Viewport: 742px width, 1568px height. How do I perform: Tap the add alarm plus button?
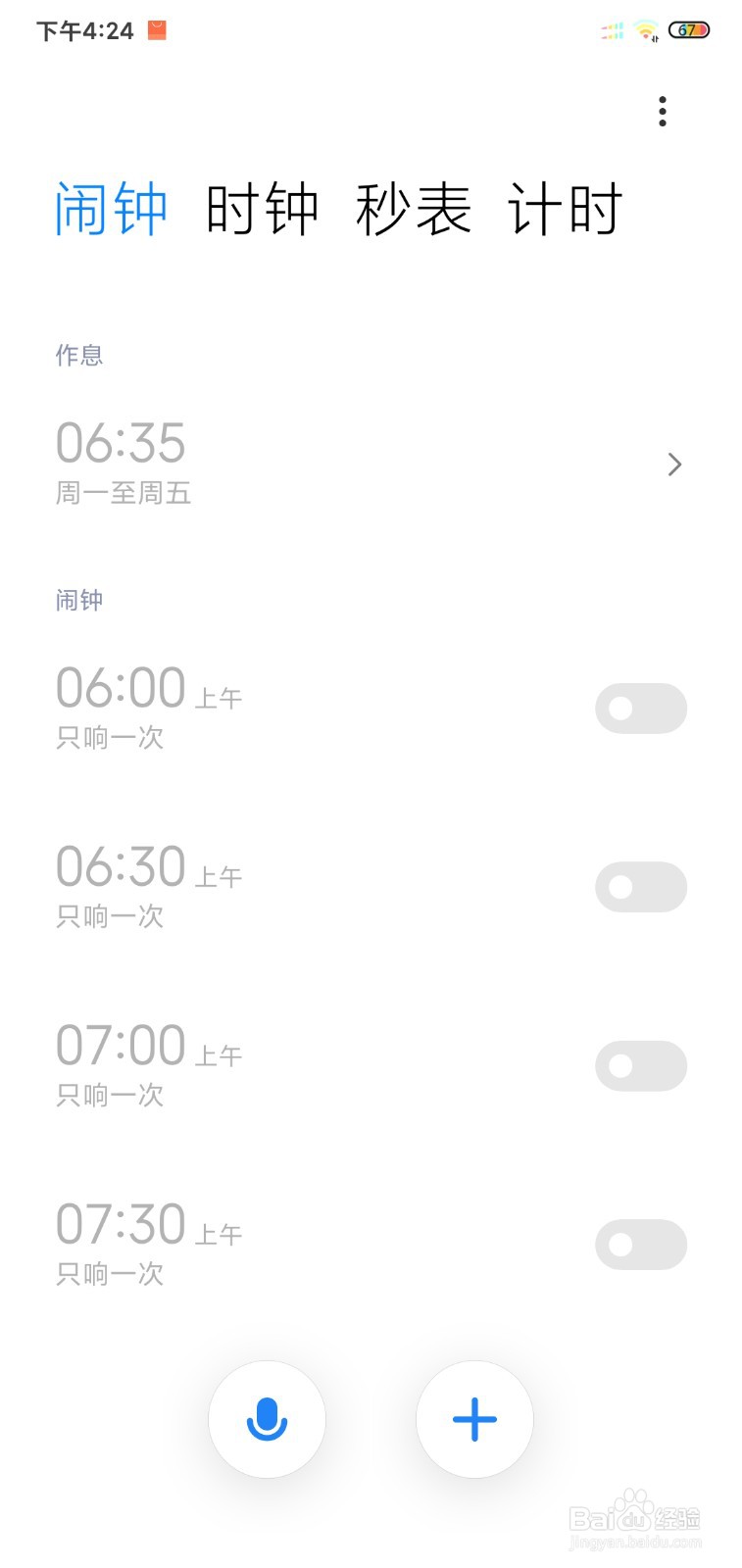[x=474, y=1419]
